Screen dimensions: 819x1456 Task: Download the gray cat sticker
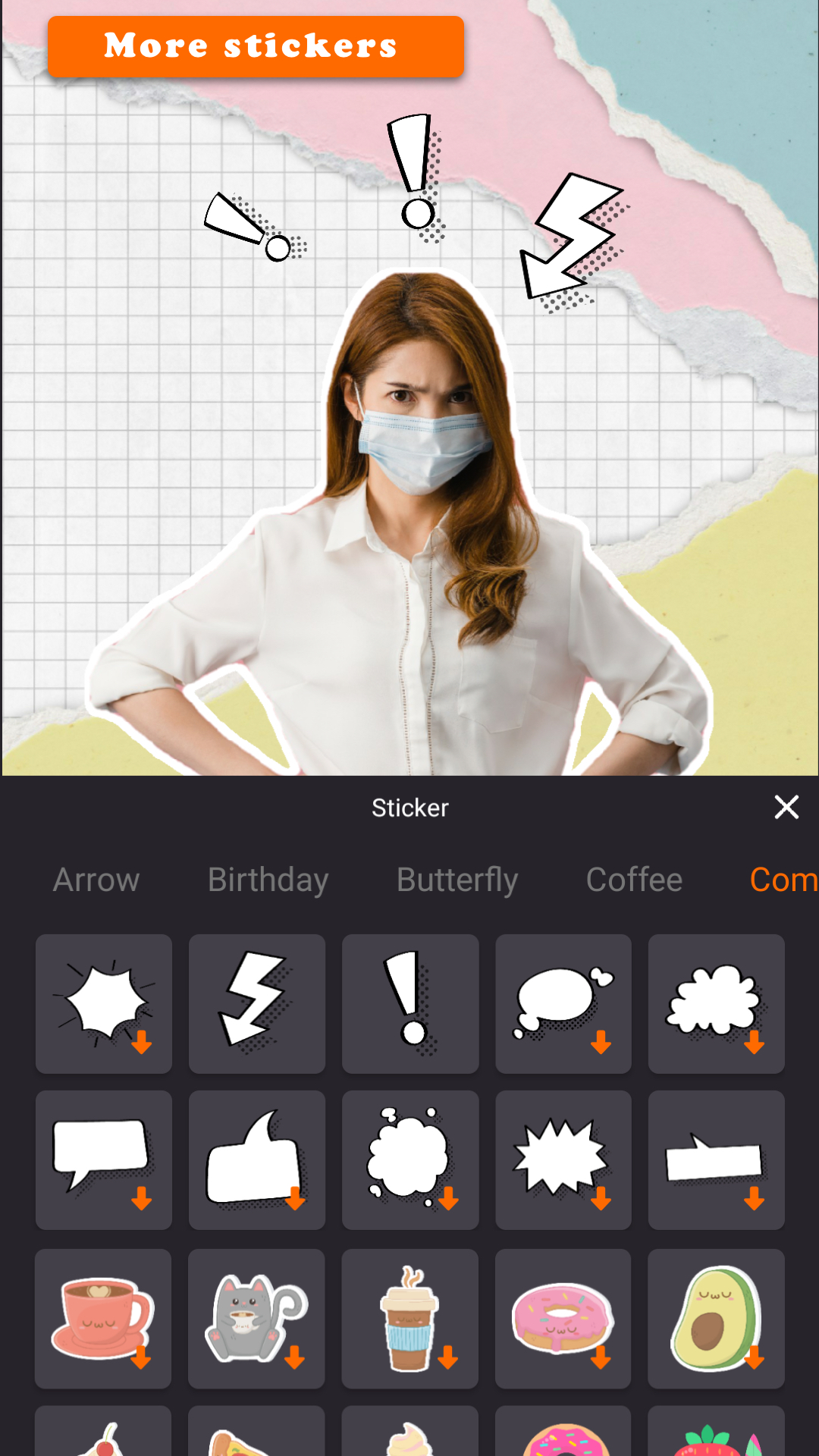pos(256,1318)
